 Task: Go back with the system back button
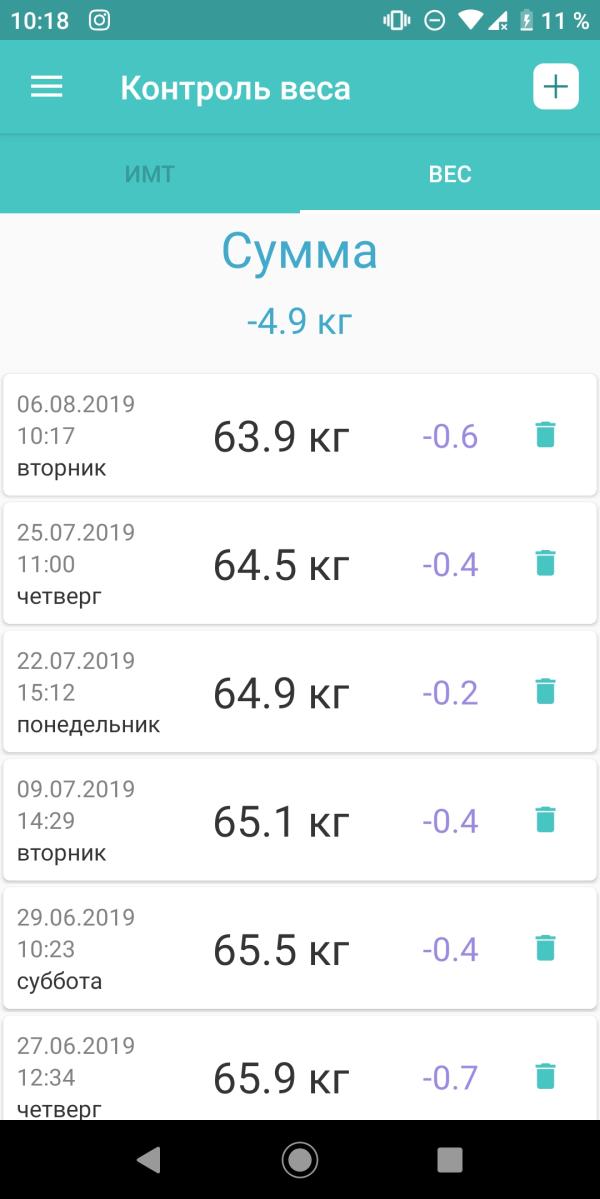(149, 1159)
